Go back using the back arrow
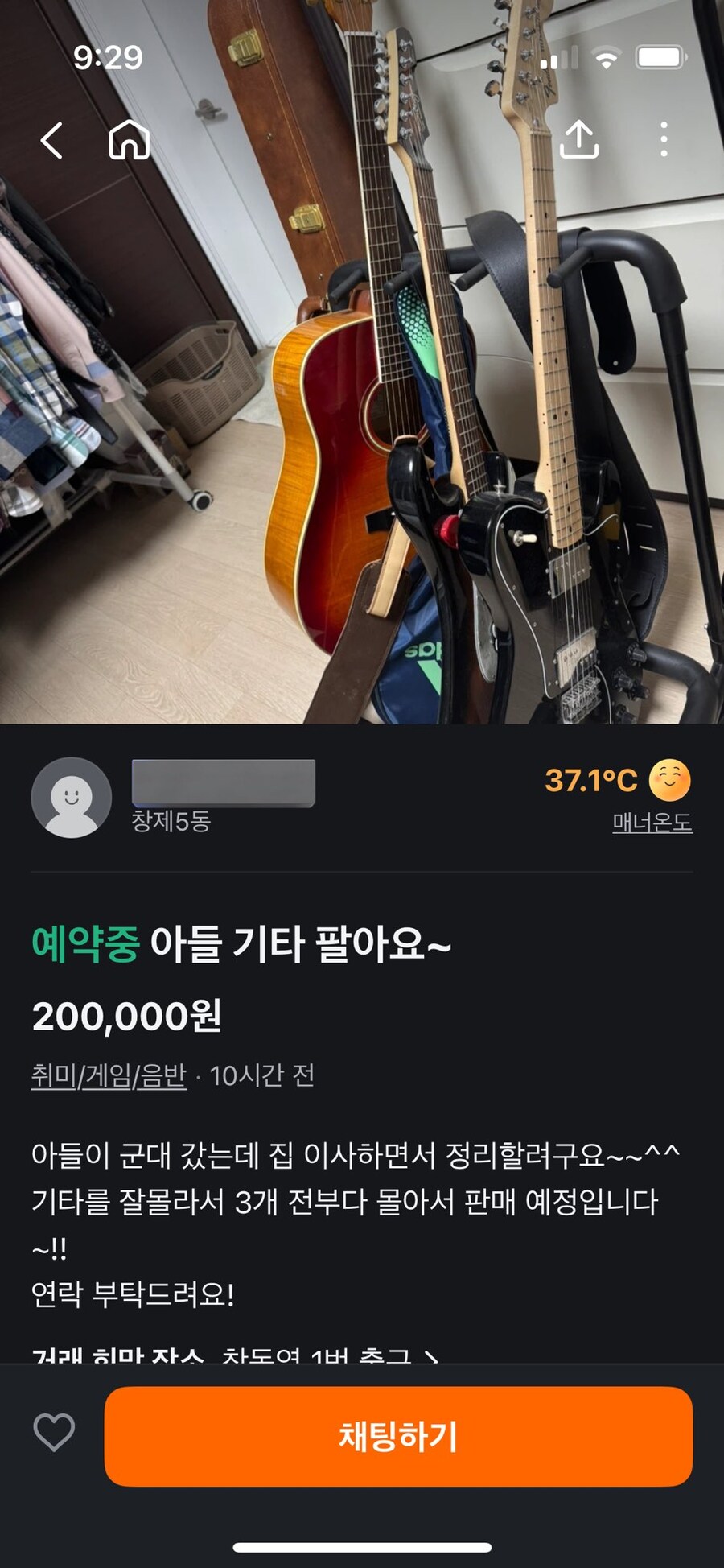Viewport: 724px width, 1568px height. click(x=52, y=140)
